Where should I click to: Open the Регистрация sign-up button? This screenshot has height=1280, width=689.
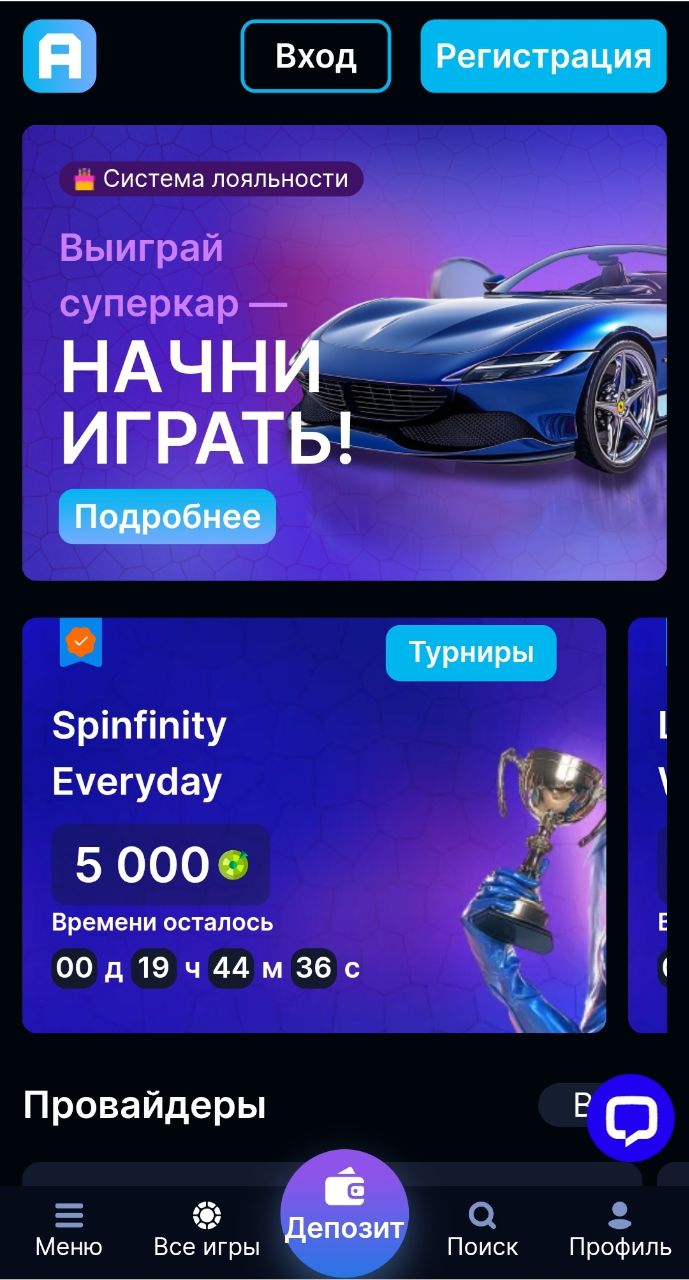point(543,56)
